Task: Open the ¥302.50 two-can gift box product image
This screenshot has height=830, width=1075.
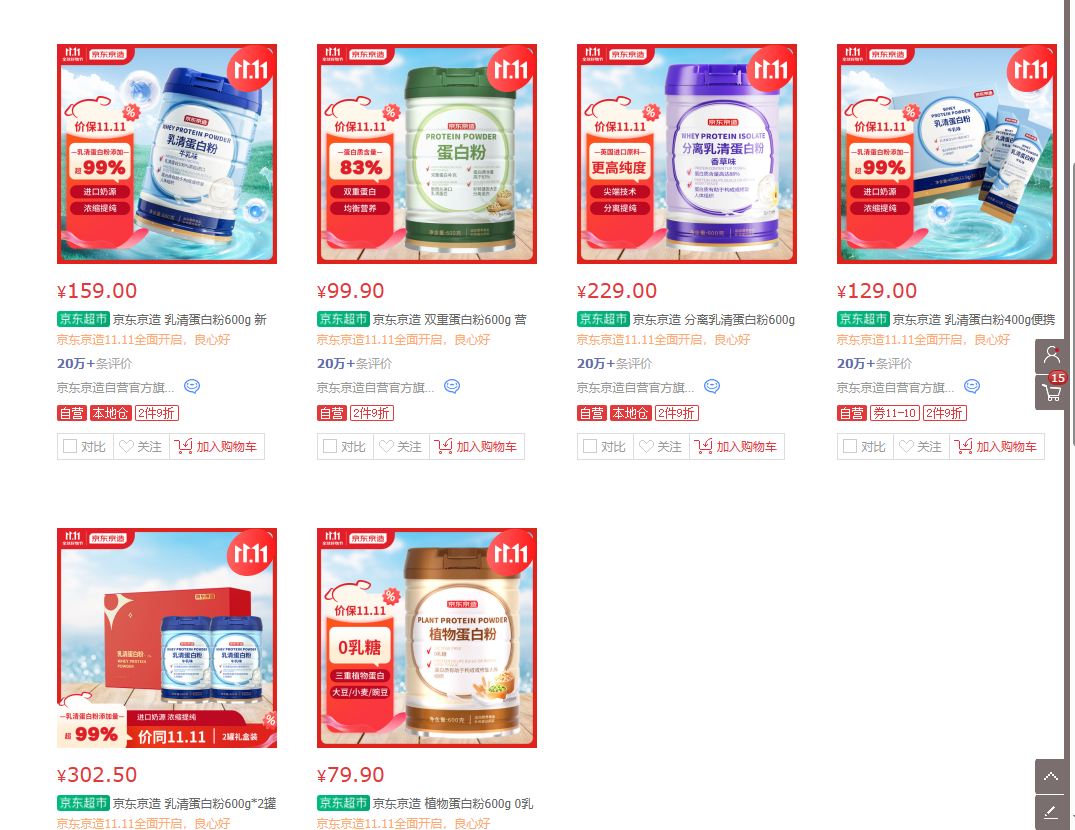Action: tap(167, 638)
